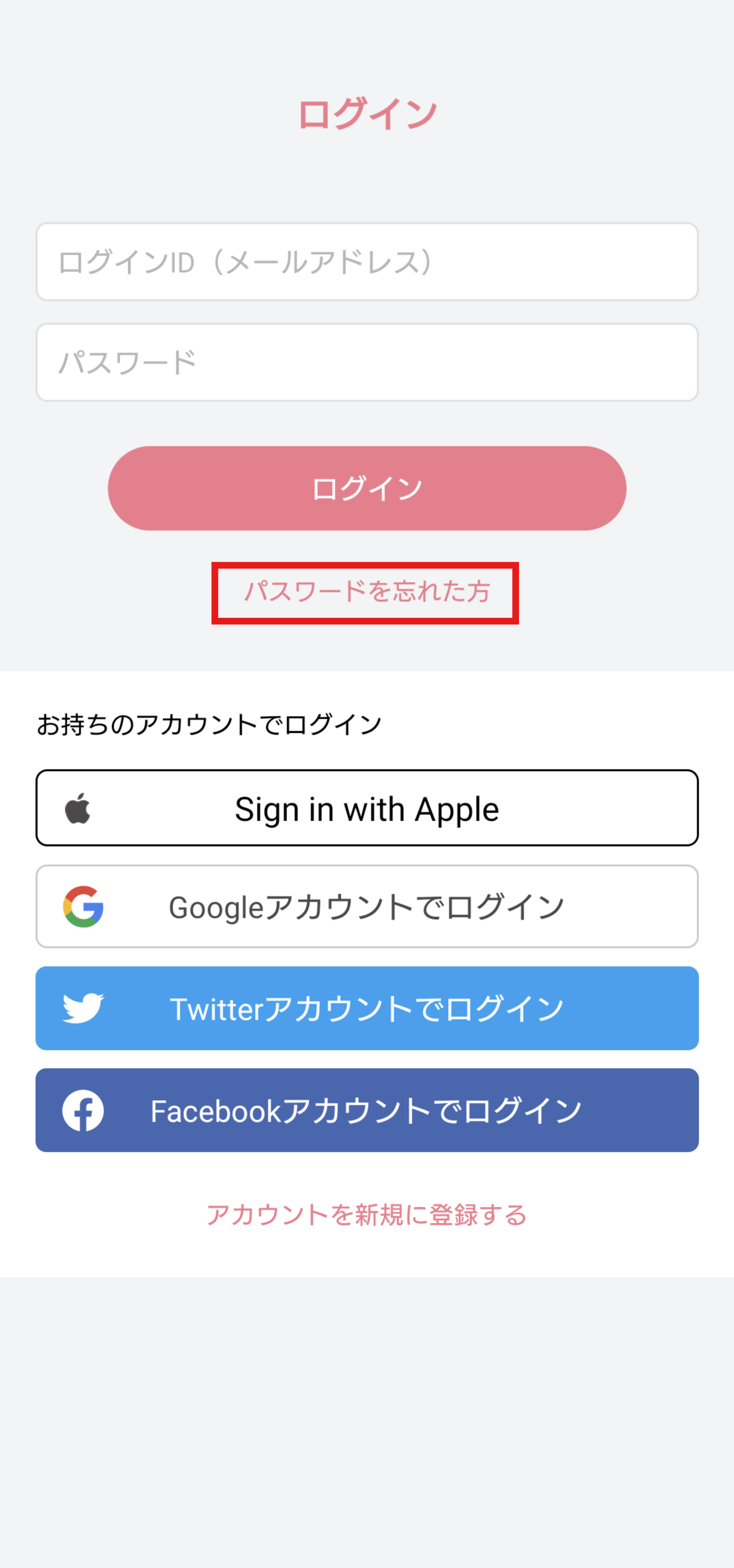Log in with Googleアカウント
Image resolution: width=734 pixels, height=1568 pixels.
pyautogui.click(x=366, y=907)
